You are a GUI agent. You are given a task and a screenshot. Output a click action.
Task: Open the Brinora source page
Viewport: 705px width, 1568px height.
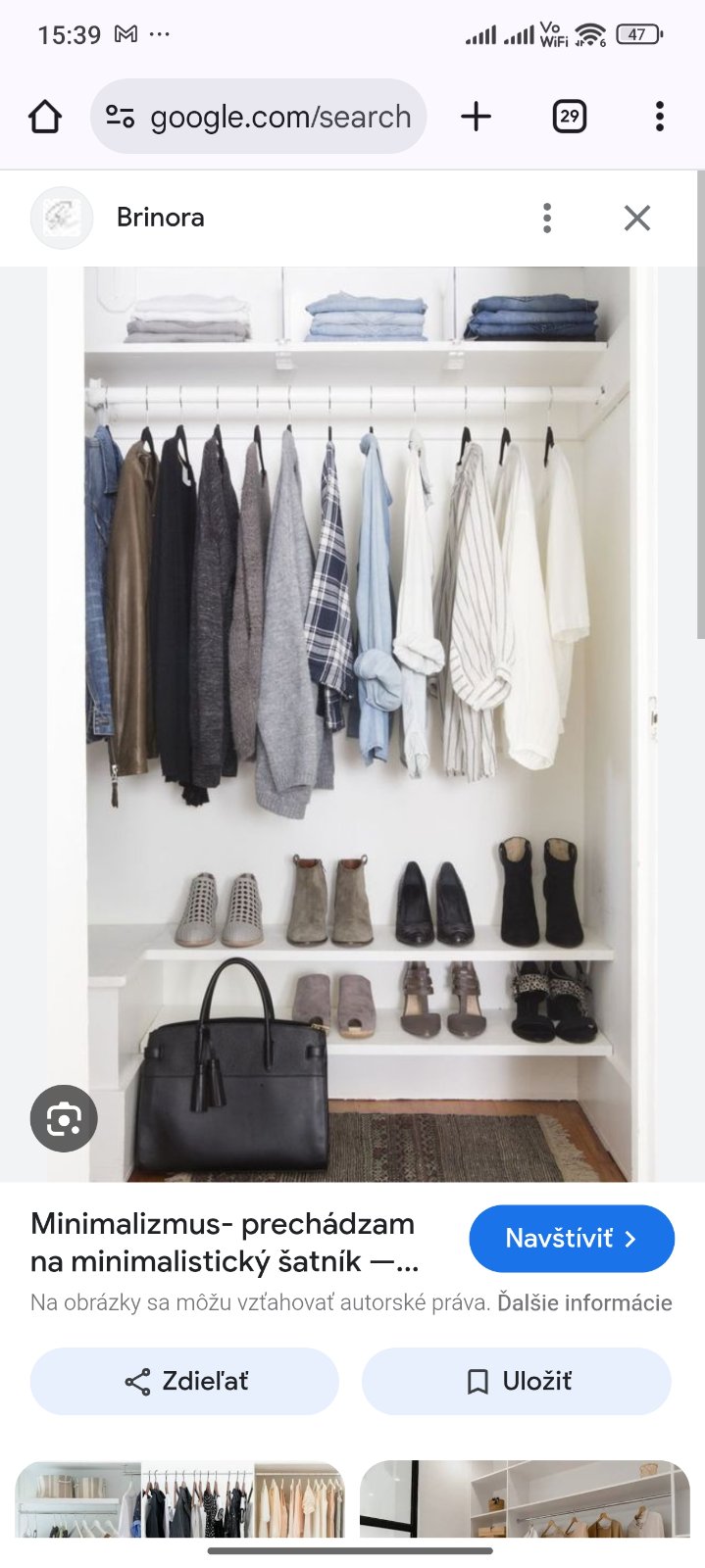pos(160,218)
